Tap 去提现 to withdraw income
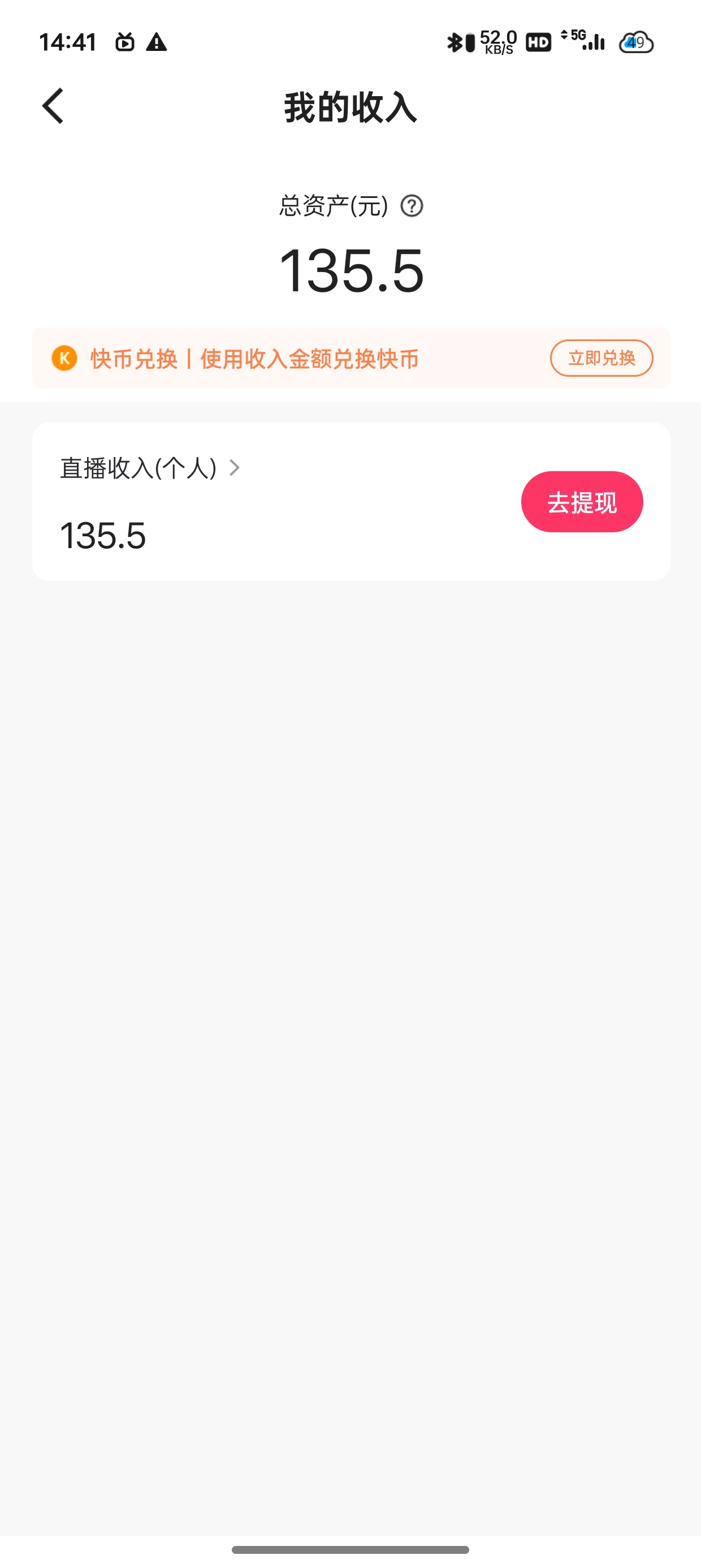The image size is (701, 1568). [582, 502]
